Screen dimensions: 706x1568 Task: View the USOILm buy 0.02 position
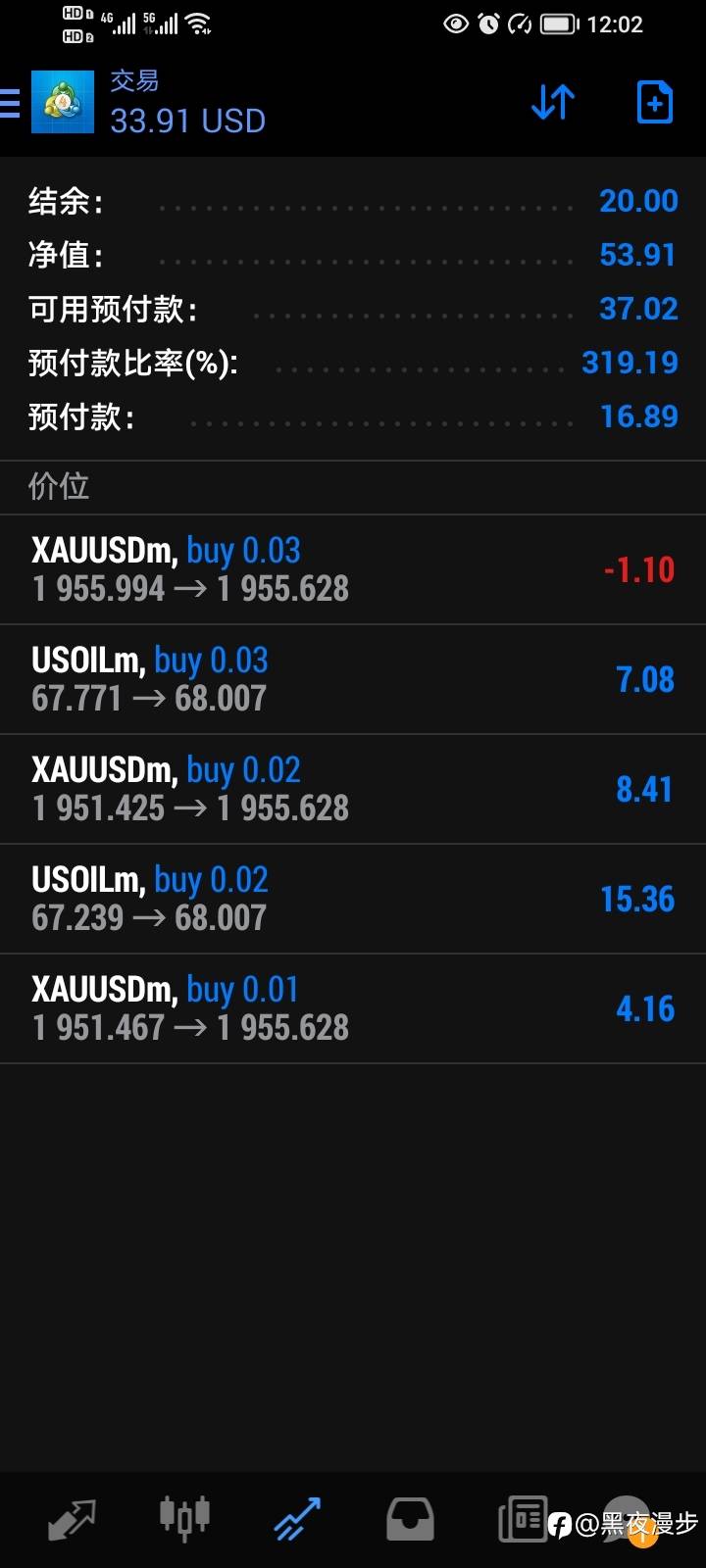353,899
